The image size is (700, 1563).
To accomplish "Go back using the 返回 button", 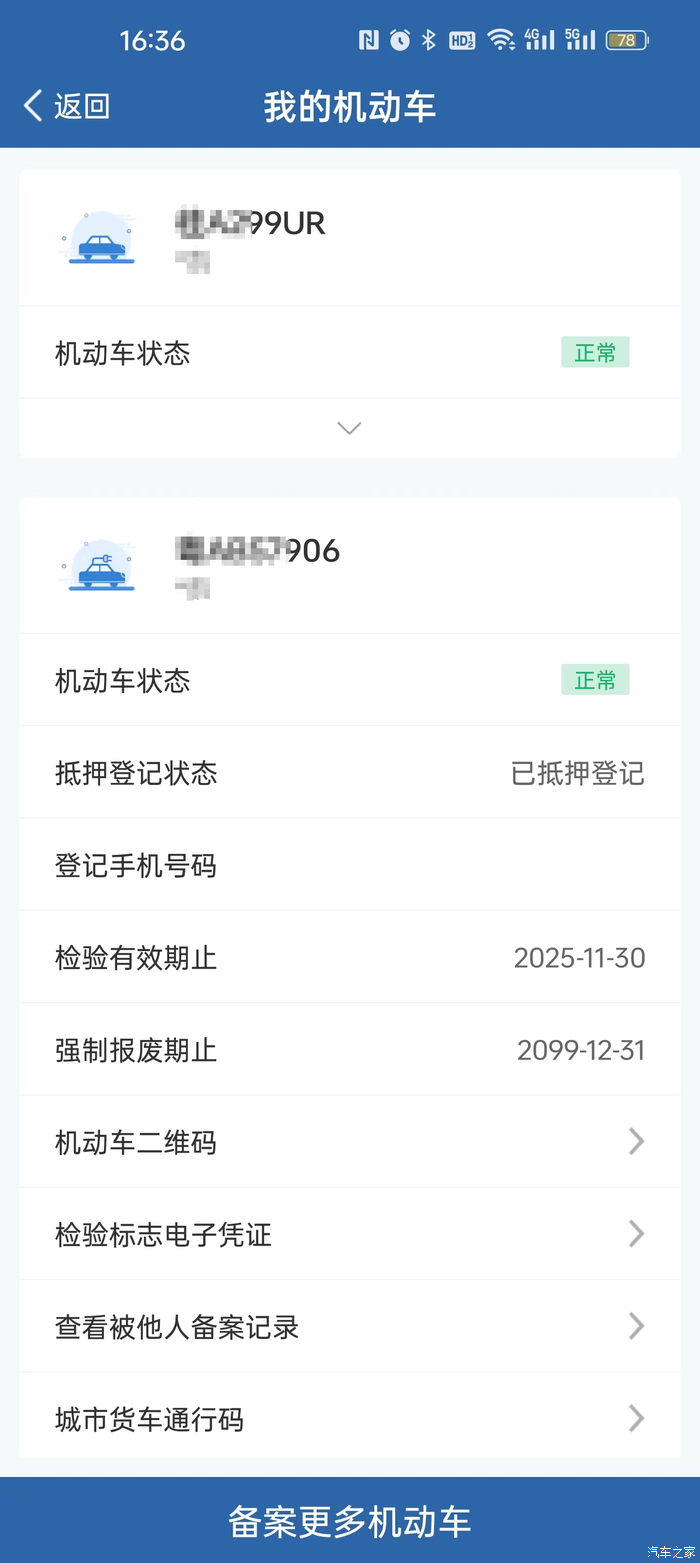I will (x=66, y=106).
